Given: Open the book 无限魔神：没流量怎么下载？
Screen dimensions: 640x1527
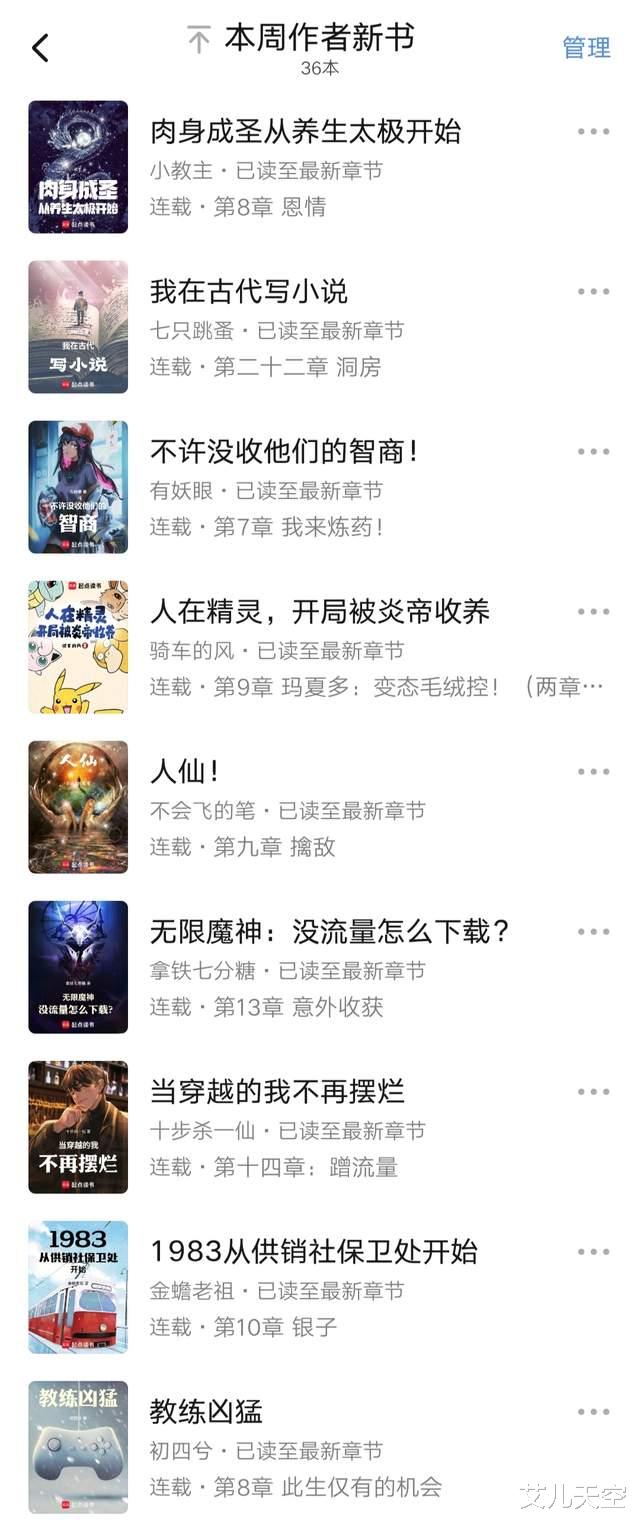Looking at the screenshot, I should click(330, 931).
